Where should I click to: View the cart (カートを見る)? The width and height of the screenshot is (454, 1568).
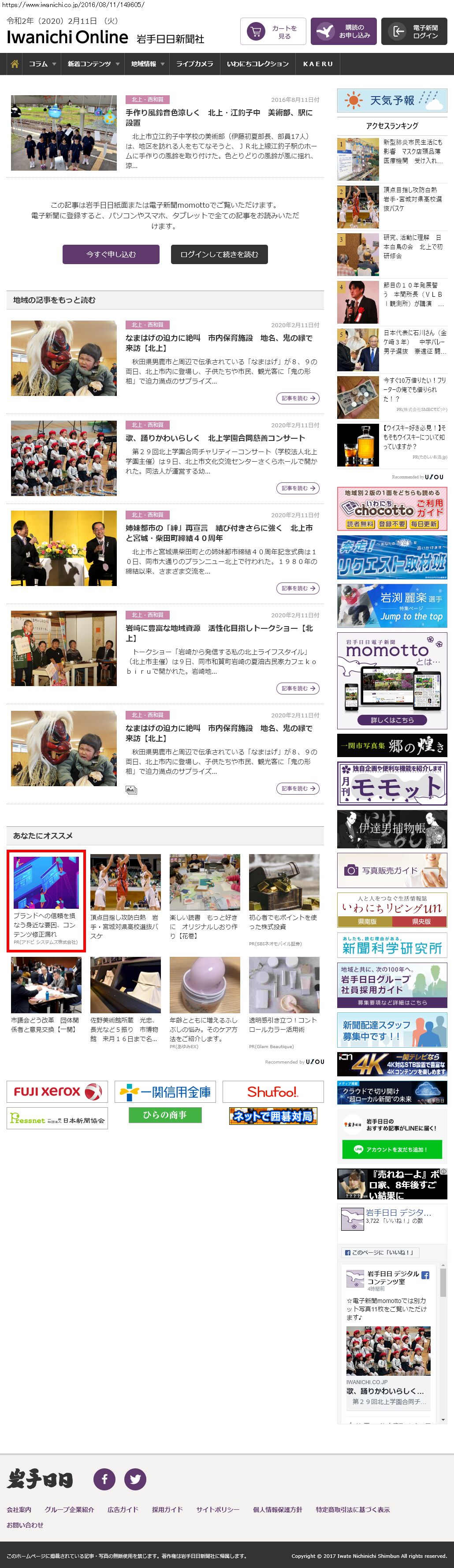click(x=273, y=32)
